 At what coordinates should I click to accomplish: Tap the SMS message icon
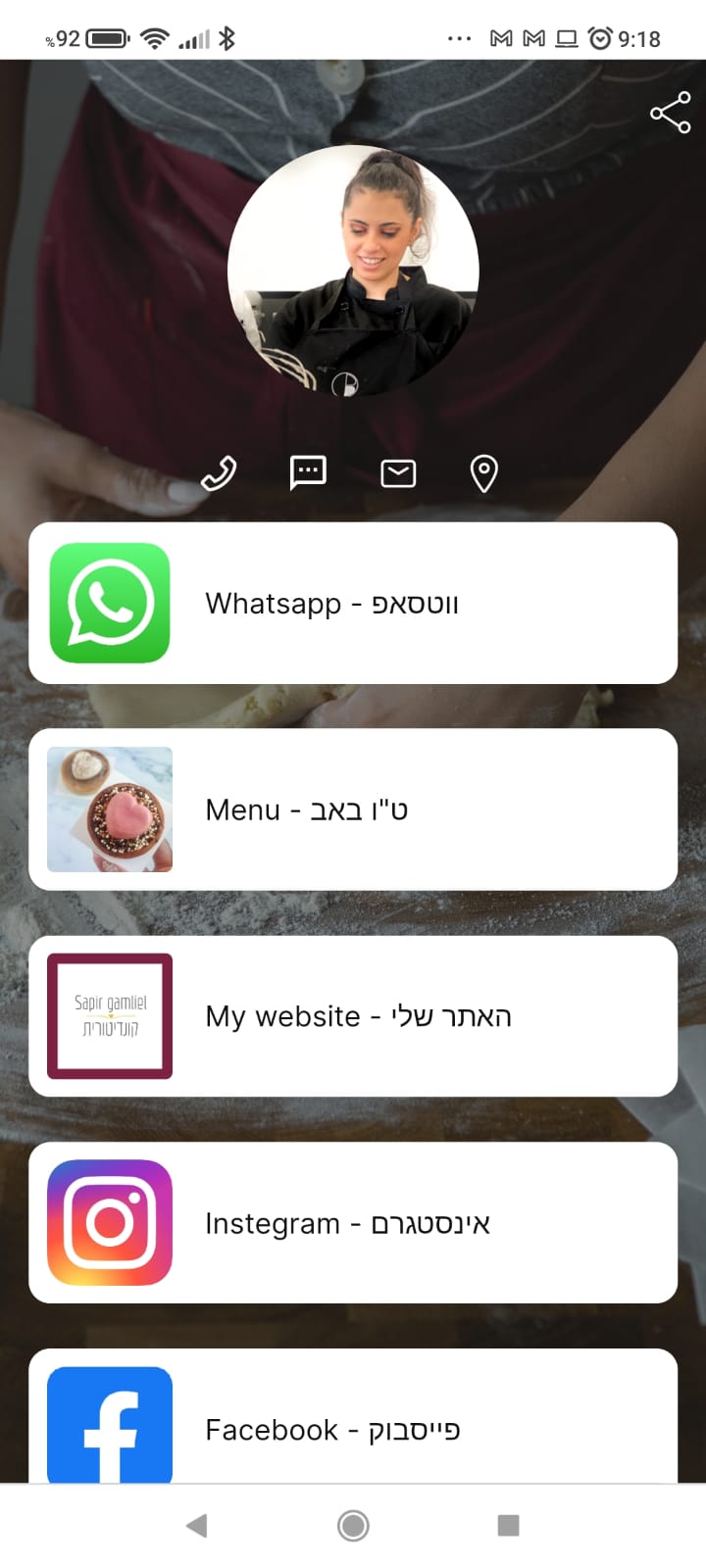point(308,472)
